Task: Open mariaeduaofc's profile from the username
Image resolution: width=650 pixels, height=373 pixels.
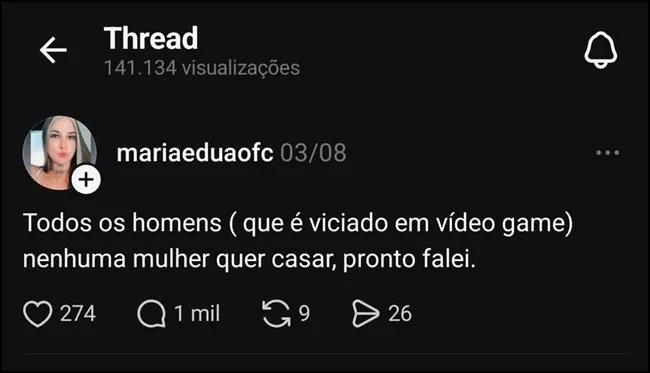Action: pyautogui.click(x=195, y=153)
